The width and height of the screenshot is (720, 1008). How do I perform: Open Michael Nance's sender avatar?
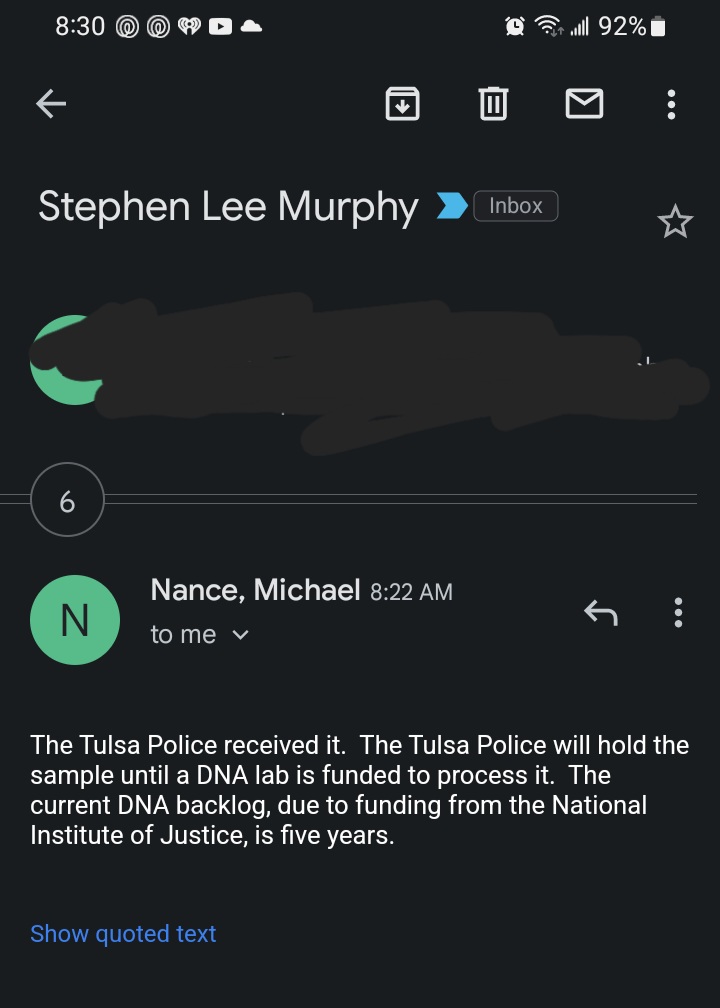point(75,620)
